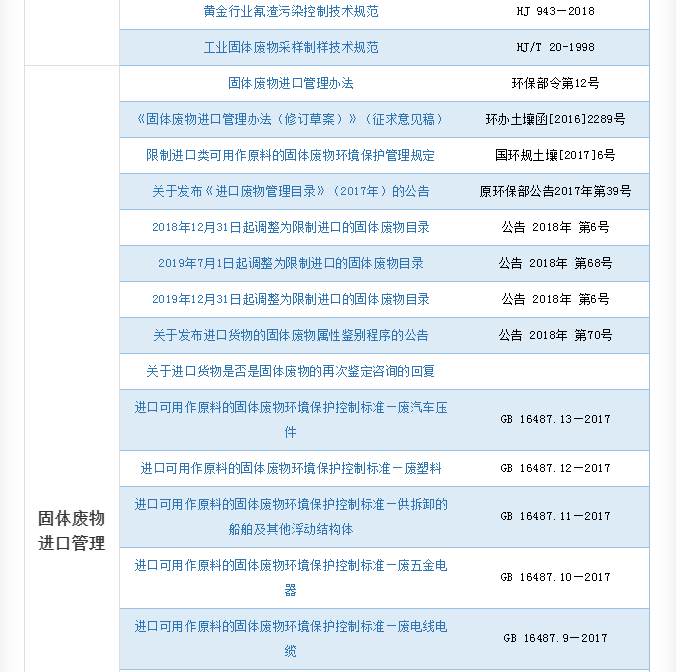The image size is (678, 672).
Task: Open 《进口废物管理目录》（2017年）的公告 link
Action: [x=291, y=191]
